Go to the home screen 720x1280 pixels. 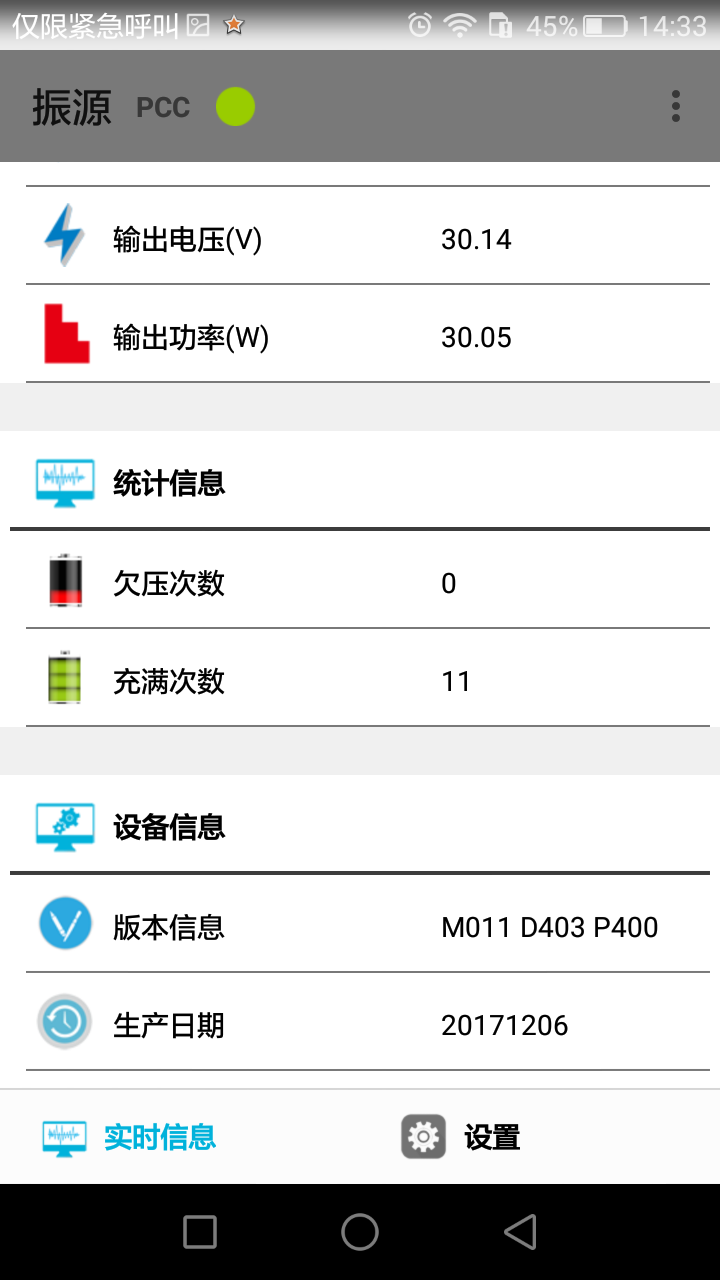[360, 1232]
